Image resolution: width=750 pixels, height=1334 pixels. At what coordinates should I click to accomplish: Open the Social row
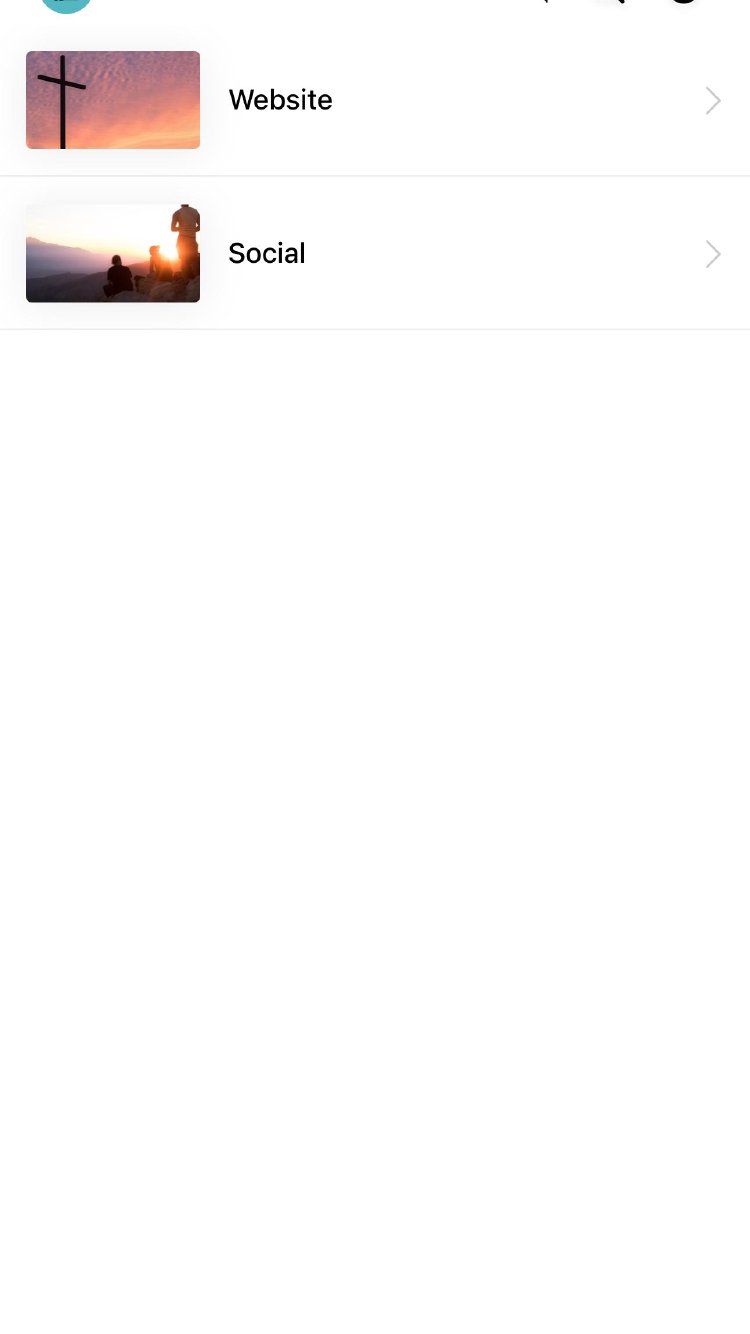pyautogui.click(x=375, y=253)
